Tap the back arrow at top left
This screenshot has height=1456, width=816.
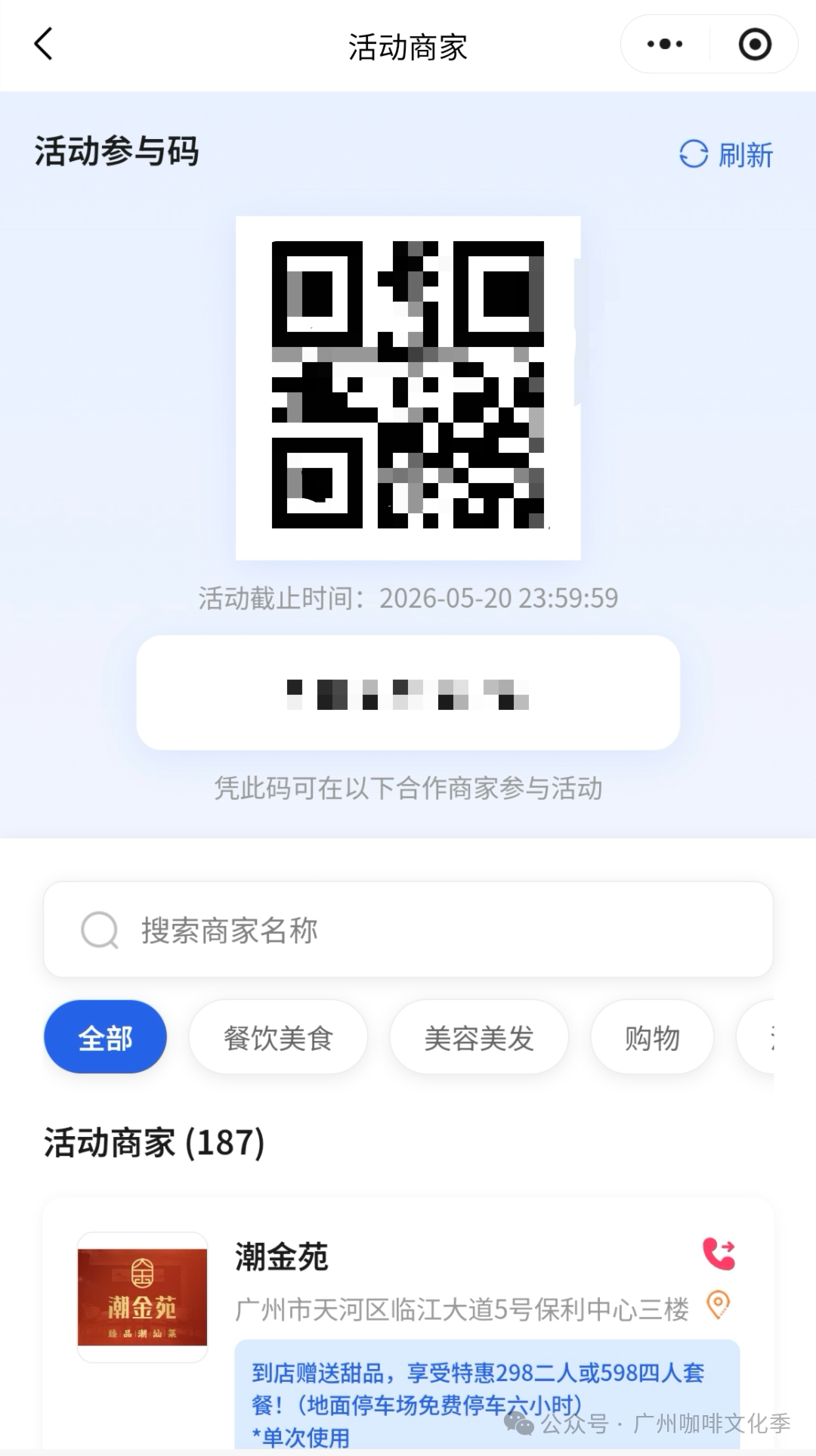[43, 45]
